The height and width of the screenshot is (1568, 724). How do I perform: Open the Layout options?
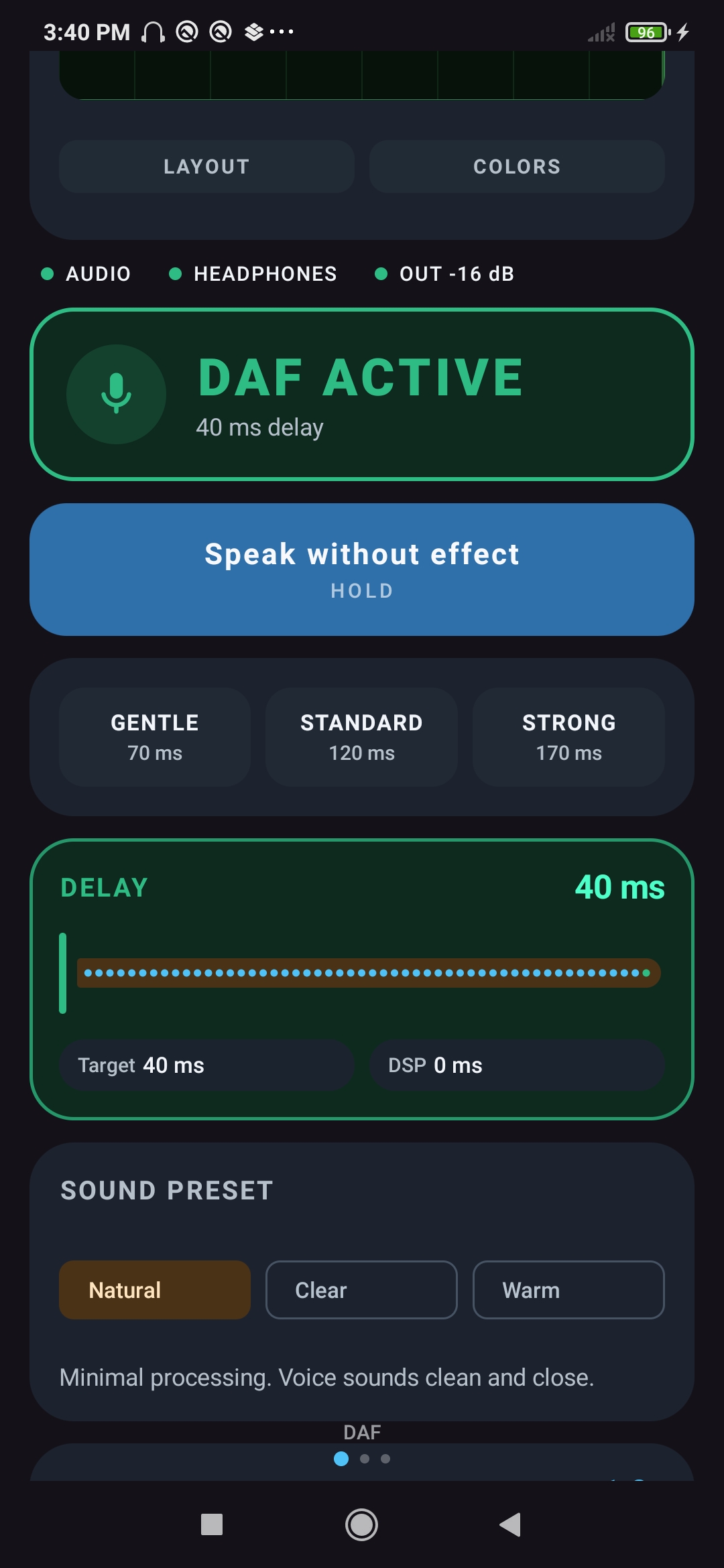(206, 167)
